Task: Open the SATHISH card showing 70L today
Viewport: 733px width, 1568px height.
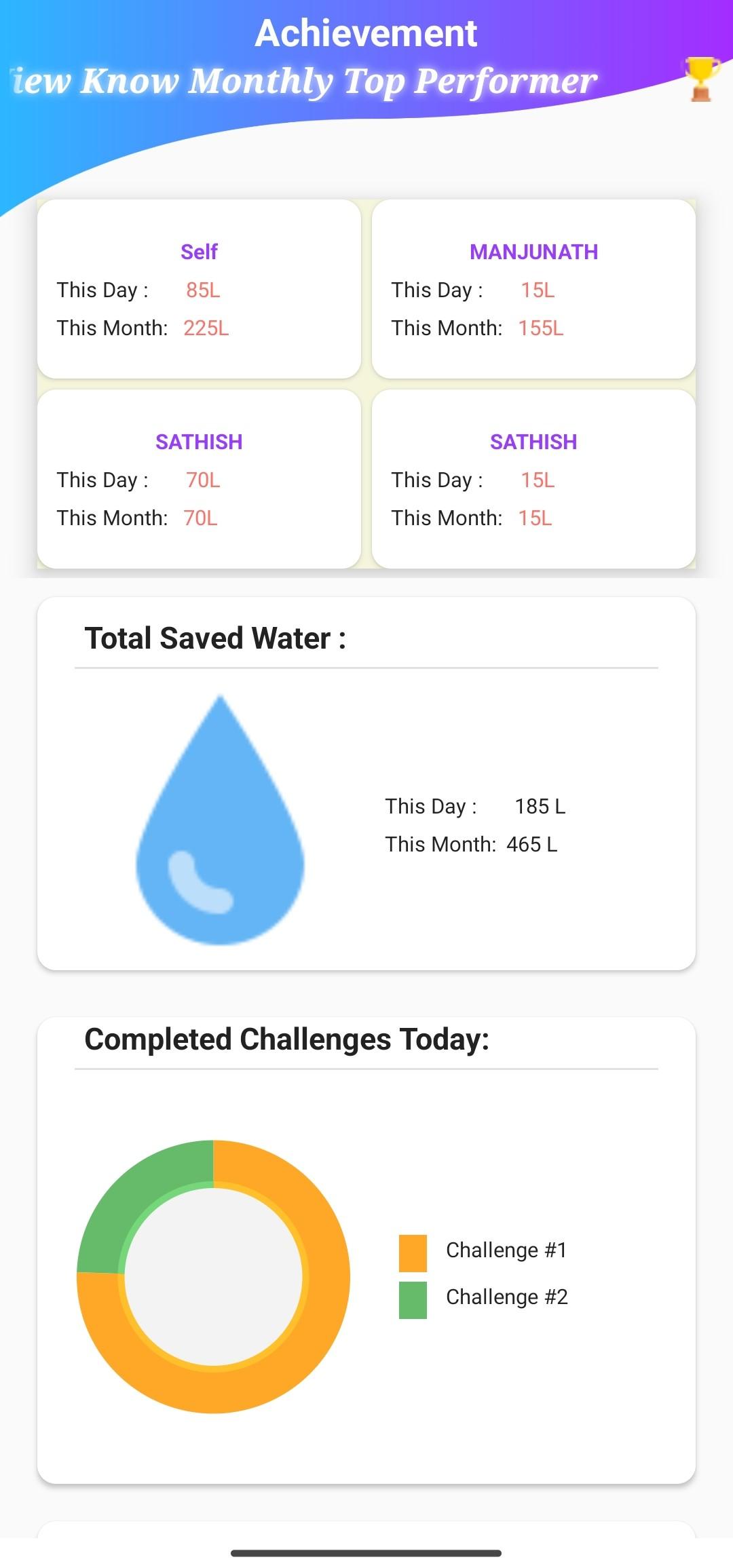Action: pyautogui.click(x=199, y=479)
